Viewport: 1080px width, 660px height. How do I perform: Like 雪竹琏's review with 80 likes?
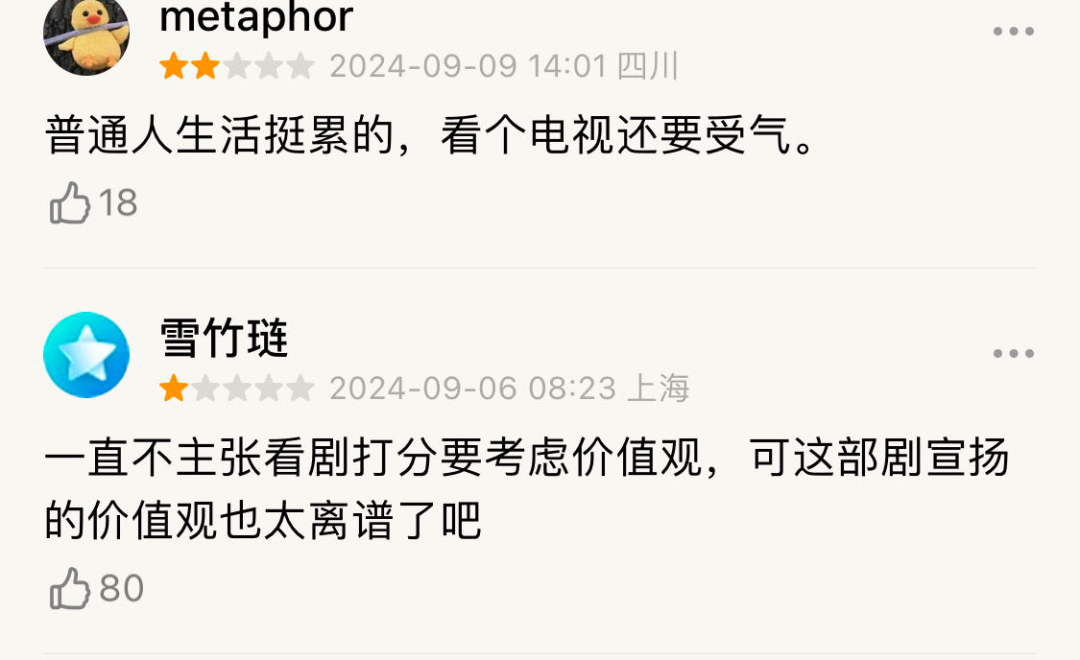coord(70,589)
